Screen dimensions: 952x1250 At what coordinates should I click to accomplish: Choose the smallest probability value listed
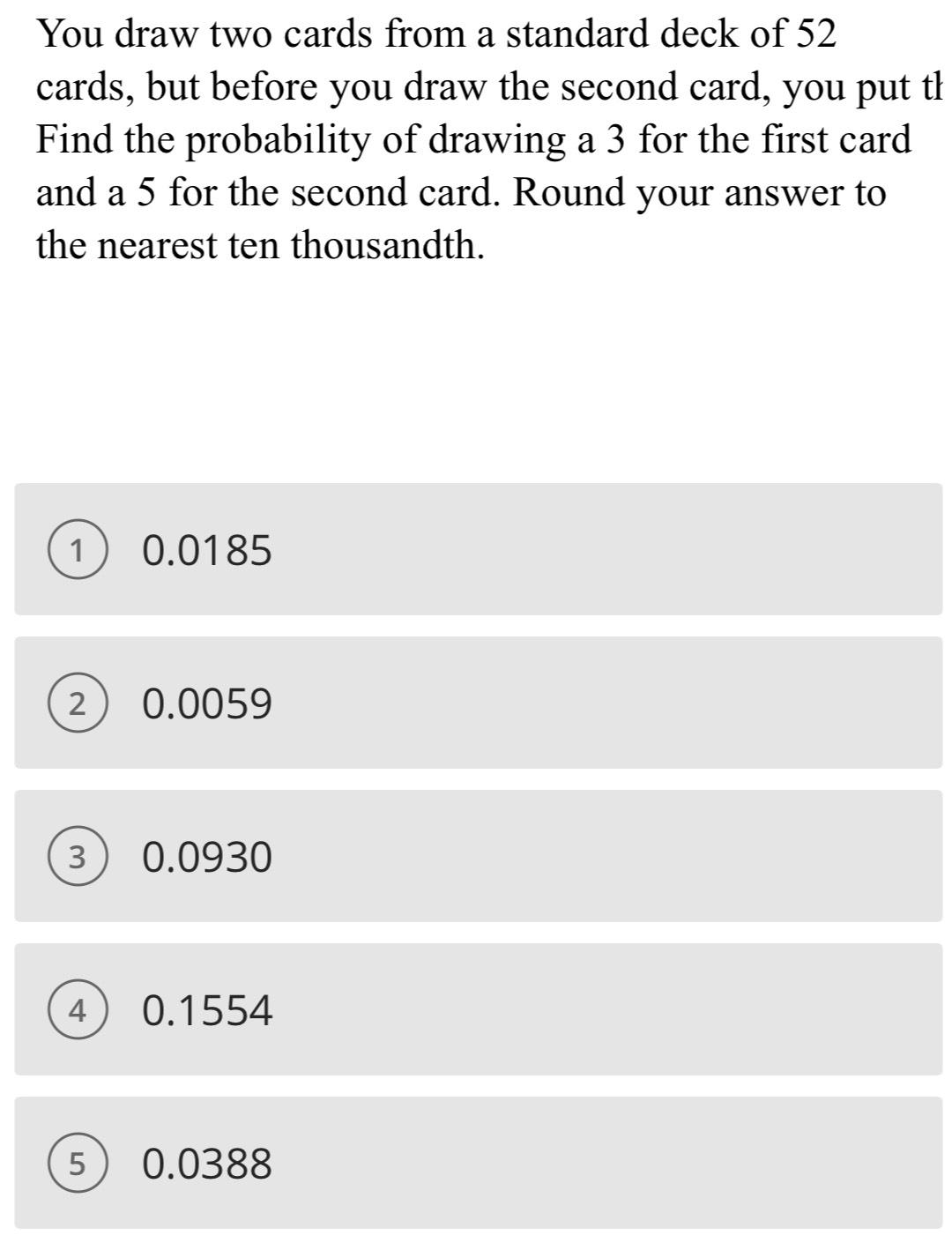(x=206, y=703)
